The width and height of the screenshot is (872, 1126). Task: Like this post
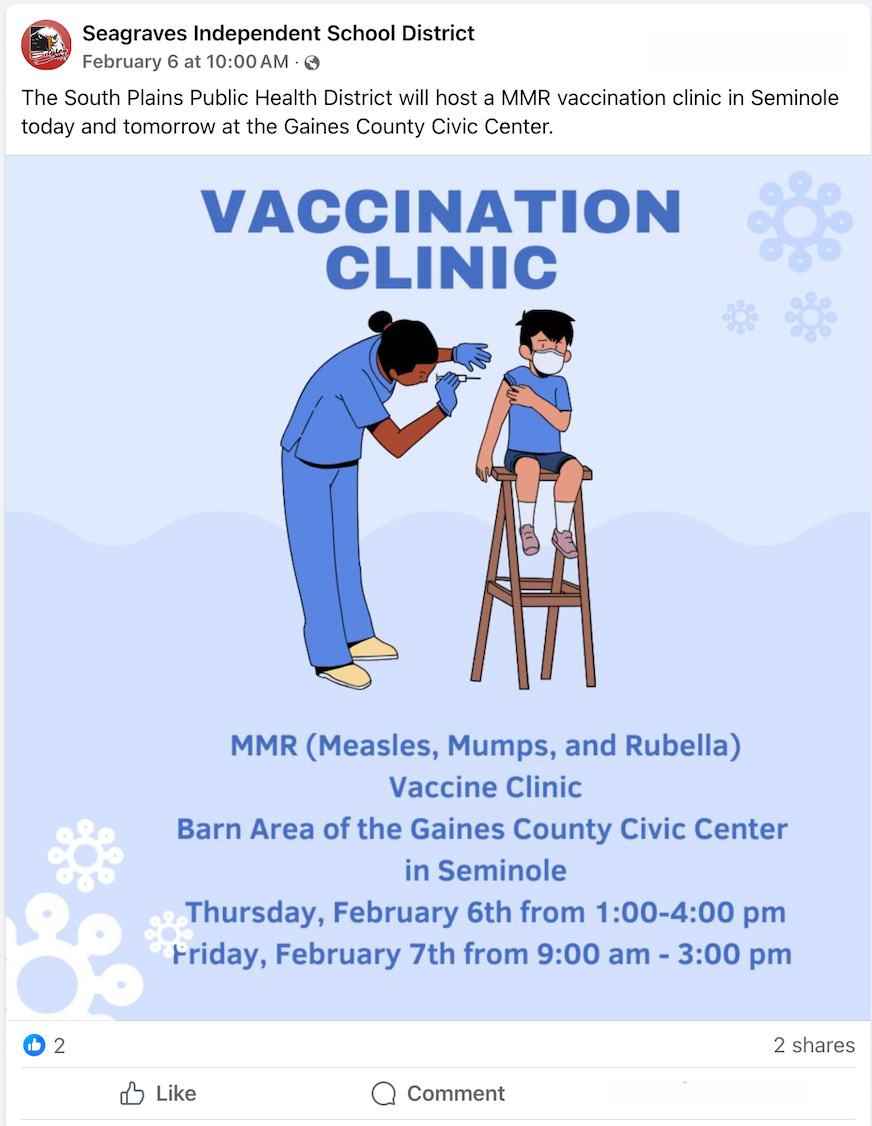click(x=159, y=1093)
